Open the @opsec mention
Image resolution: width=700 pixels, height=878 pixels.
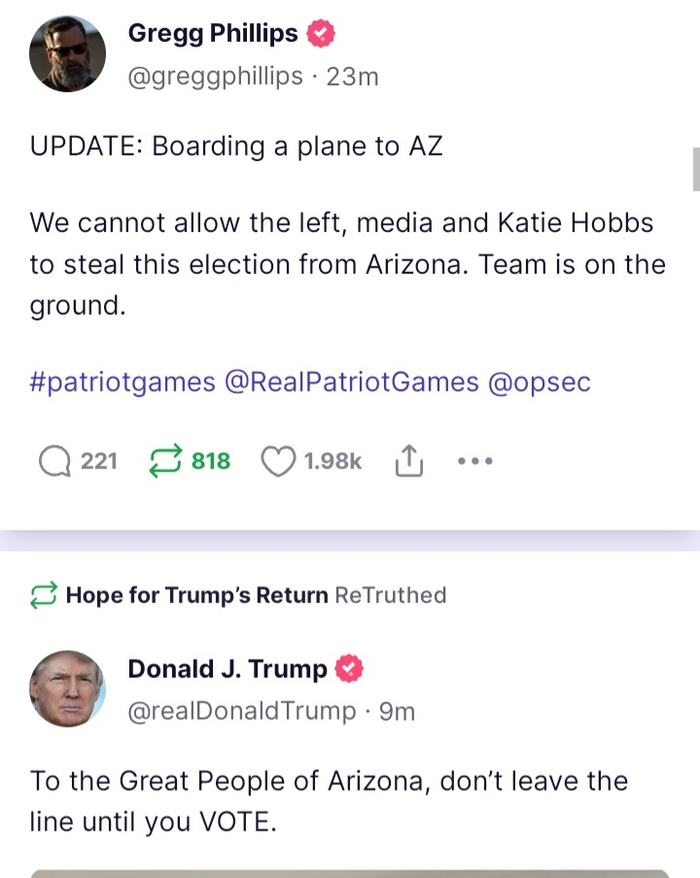click(539, 382)
